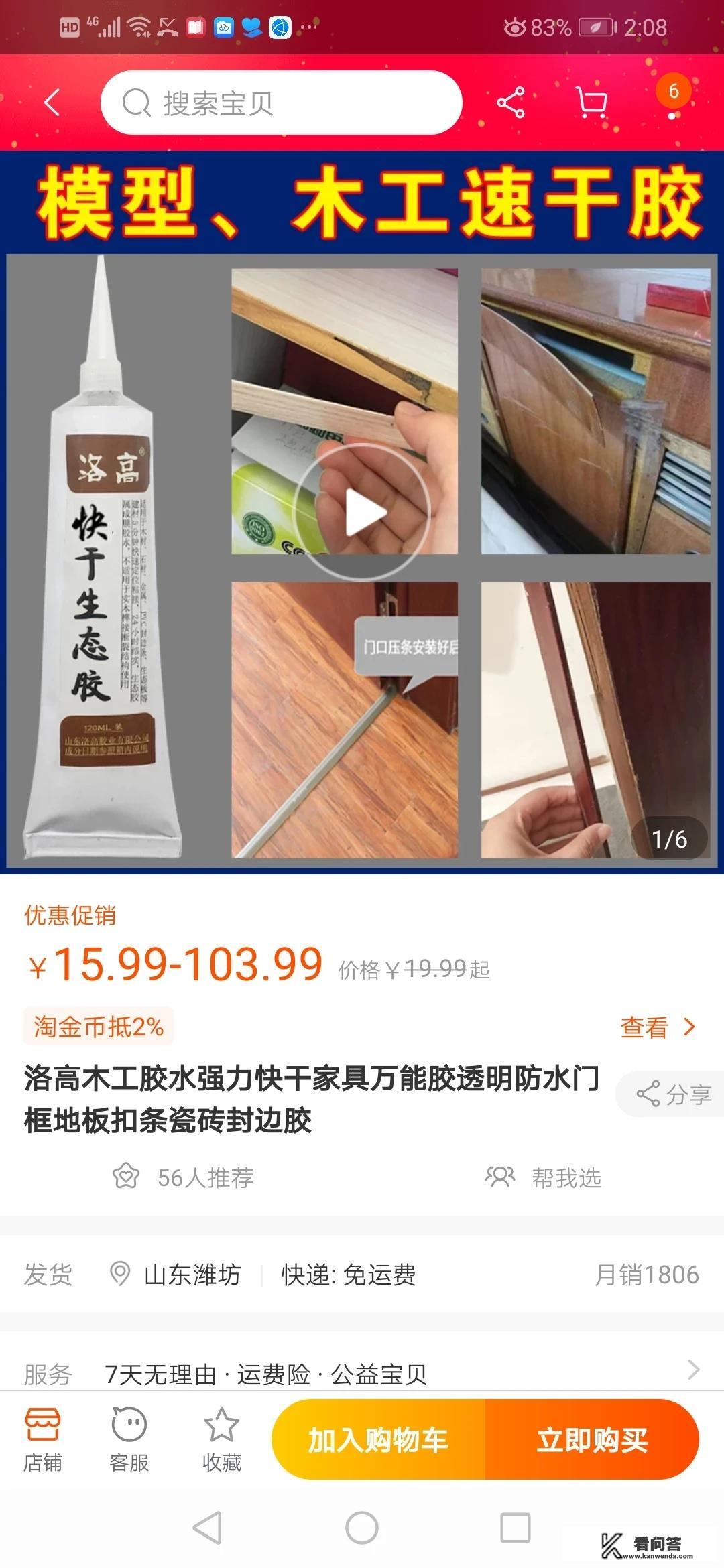
Task: Tap the share icon in the top bar
Action: coord(511,102)
